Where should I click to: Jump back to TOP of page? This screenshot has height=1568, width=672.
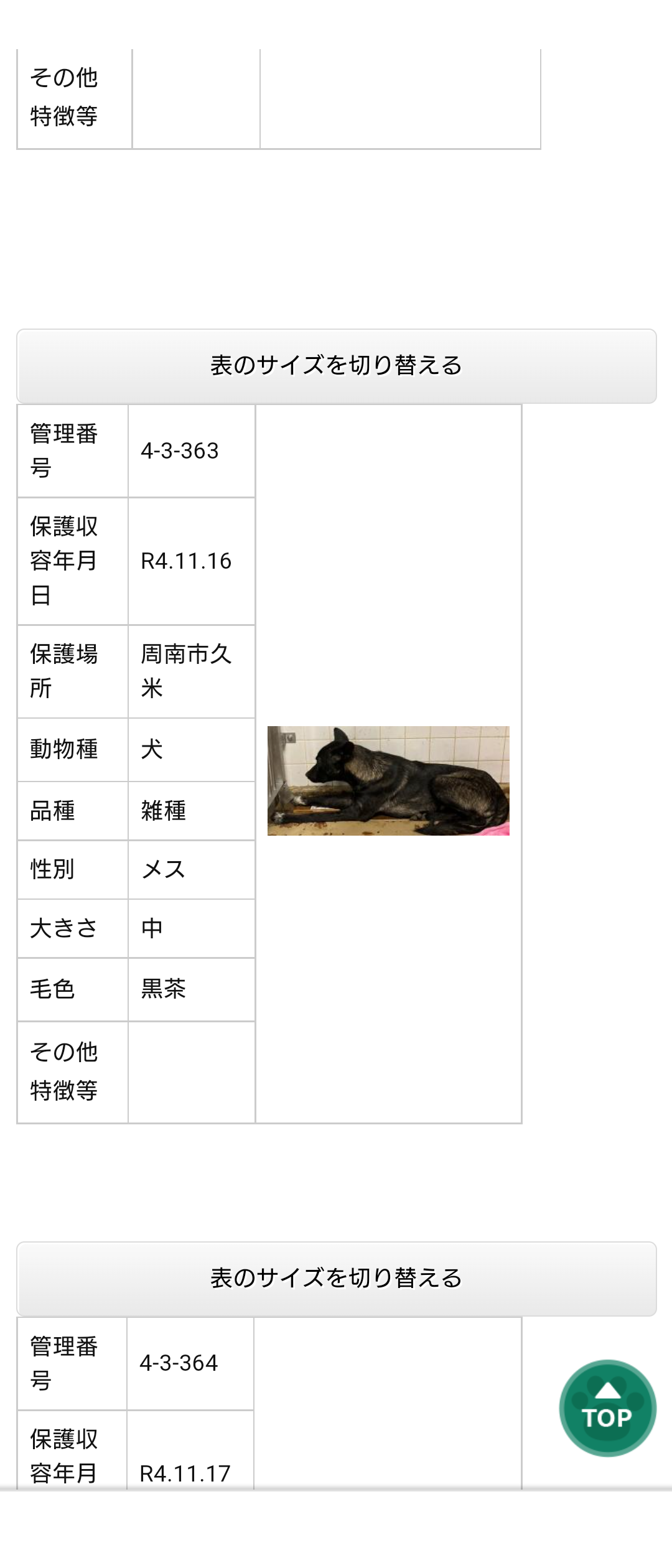coord(607,1407)
